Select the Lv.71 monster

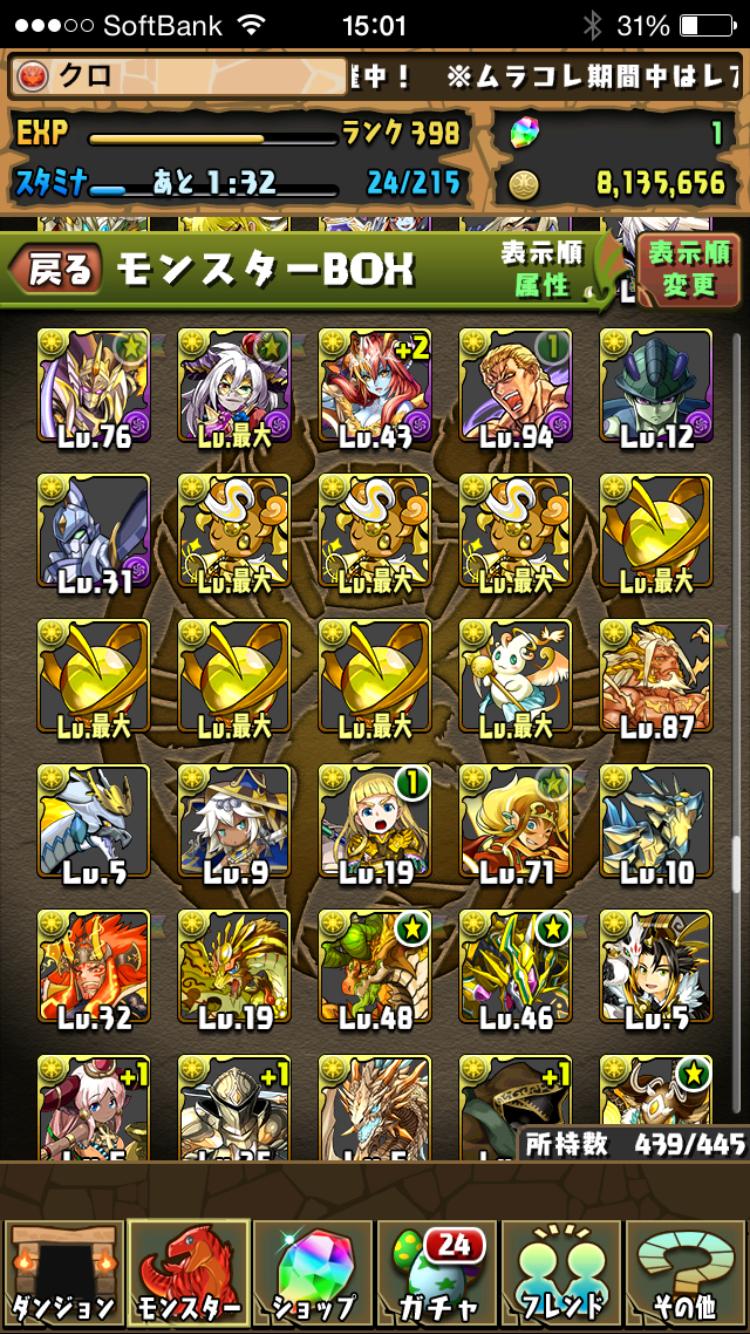(516, 821)
